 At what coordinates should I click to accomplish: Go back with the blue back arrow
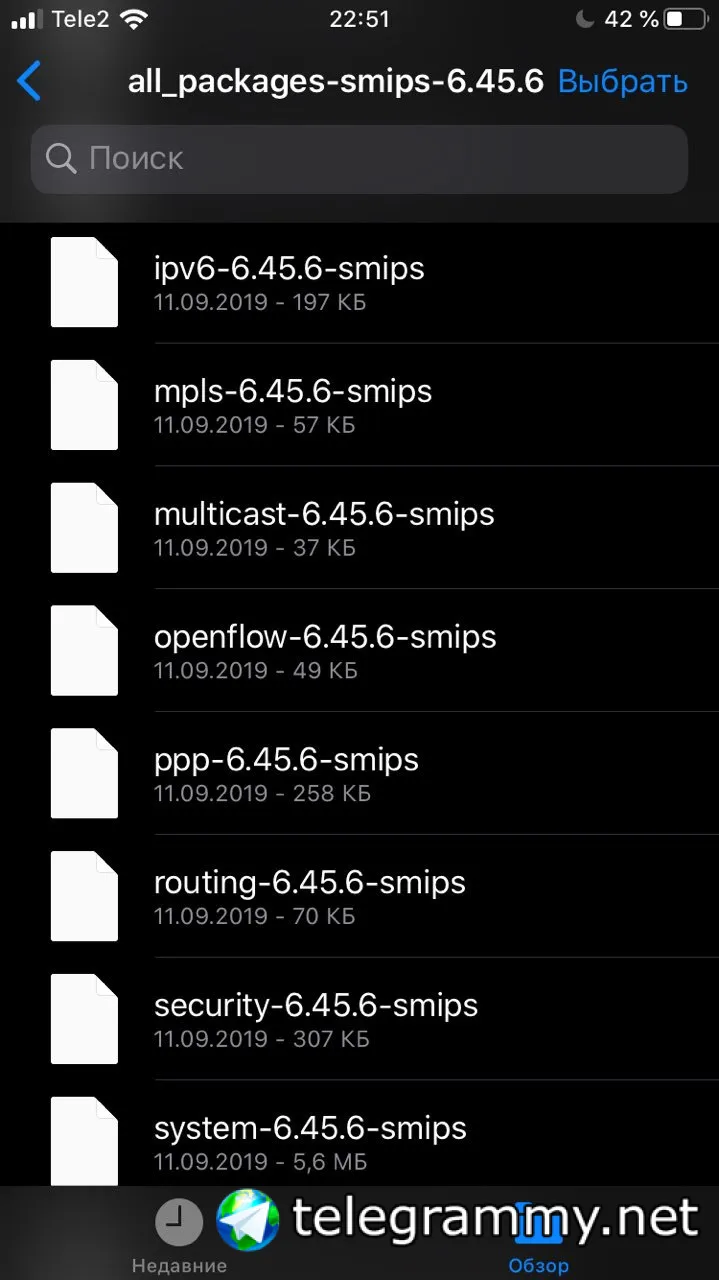pyautogui.click(x=30, y=82)
